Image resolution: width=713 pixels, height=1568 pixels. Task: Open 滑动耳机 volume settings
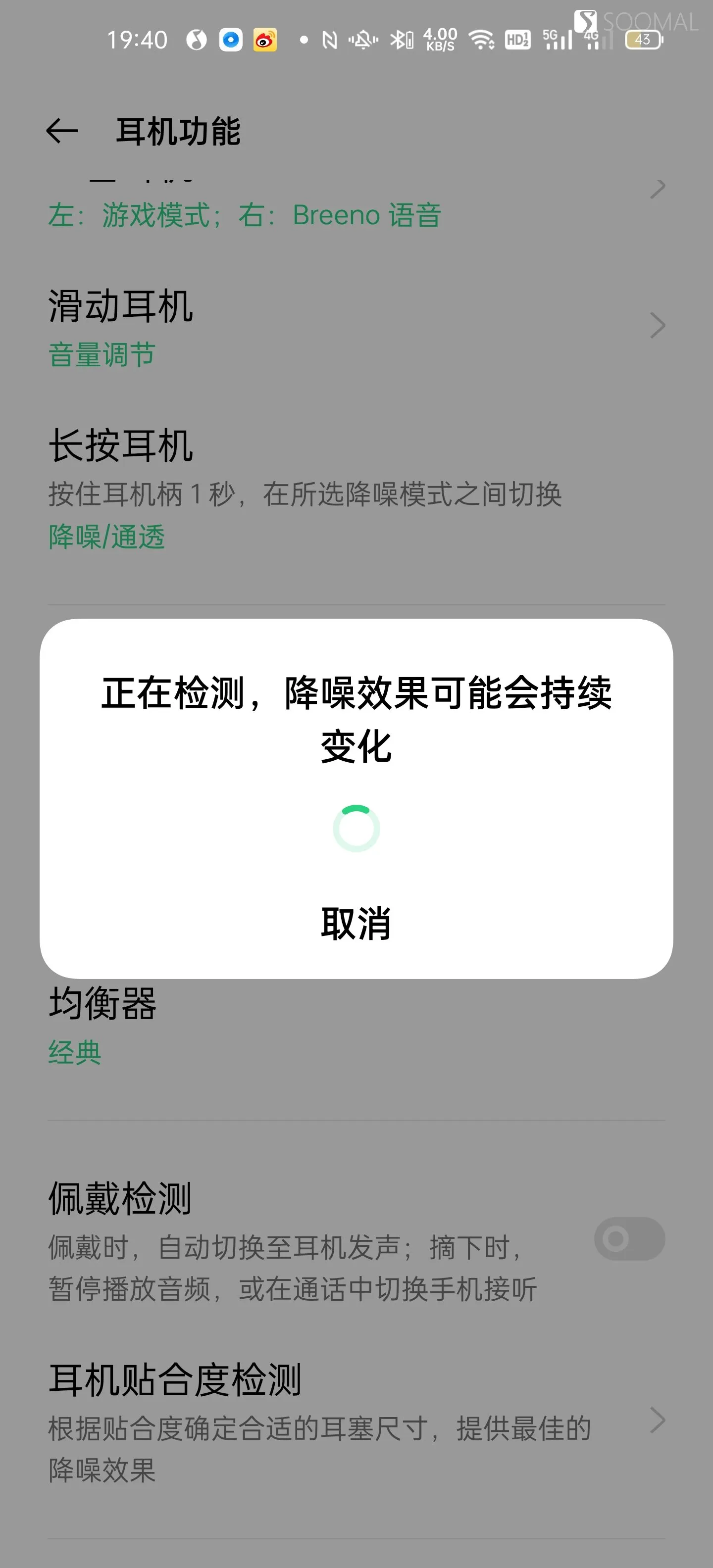coord(356,328)
